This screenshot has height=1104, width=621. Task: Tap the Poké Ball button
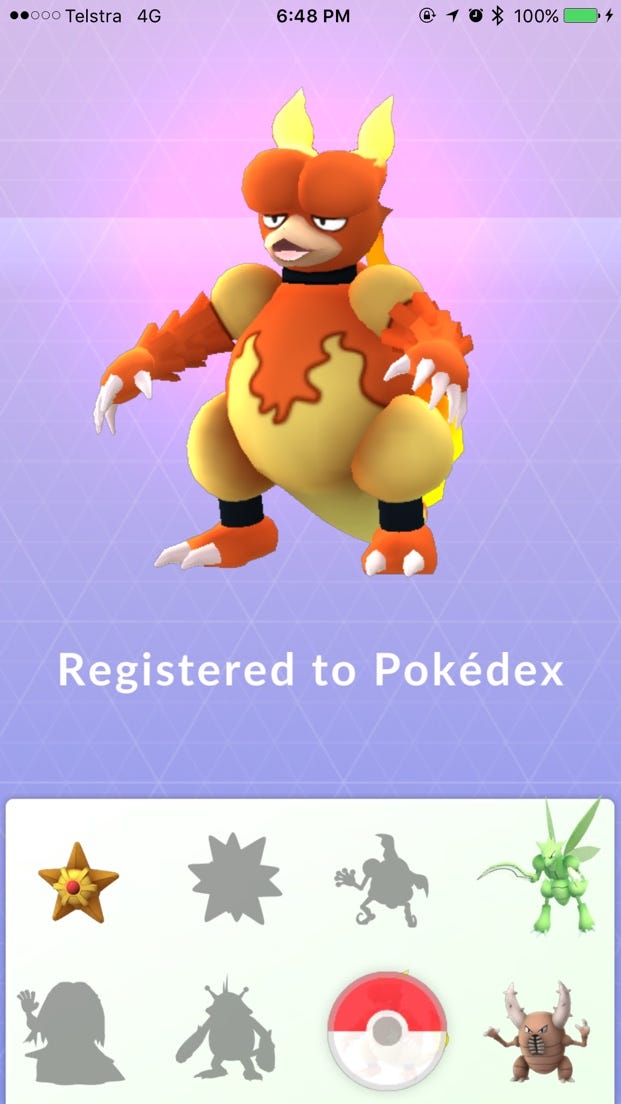coord(388,1030)
